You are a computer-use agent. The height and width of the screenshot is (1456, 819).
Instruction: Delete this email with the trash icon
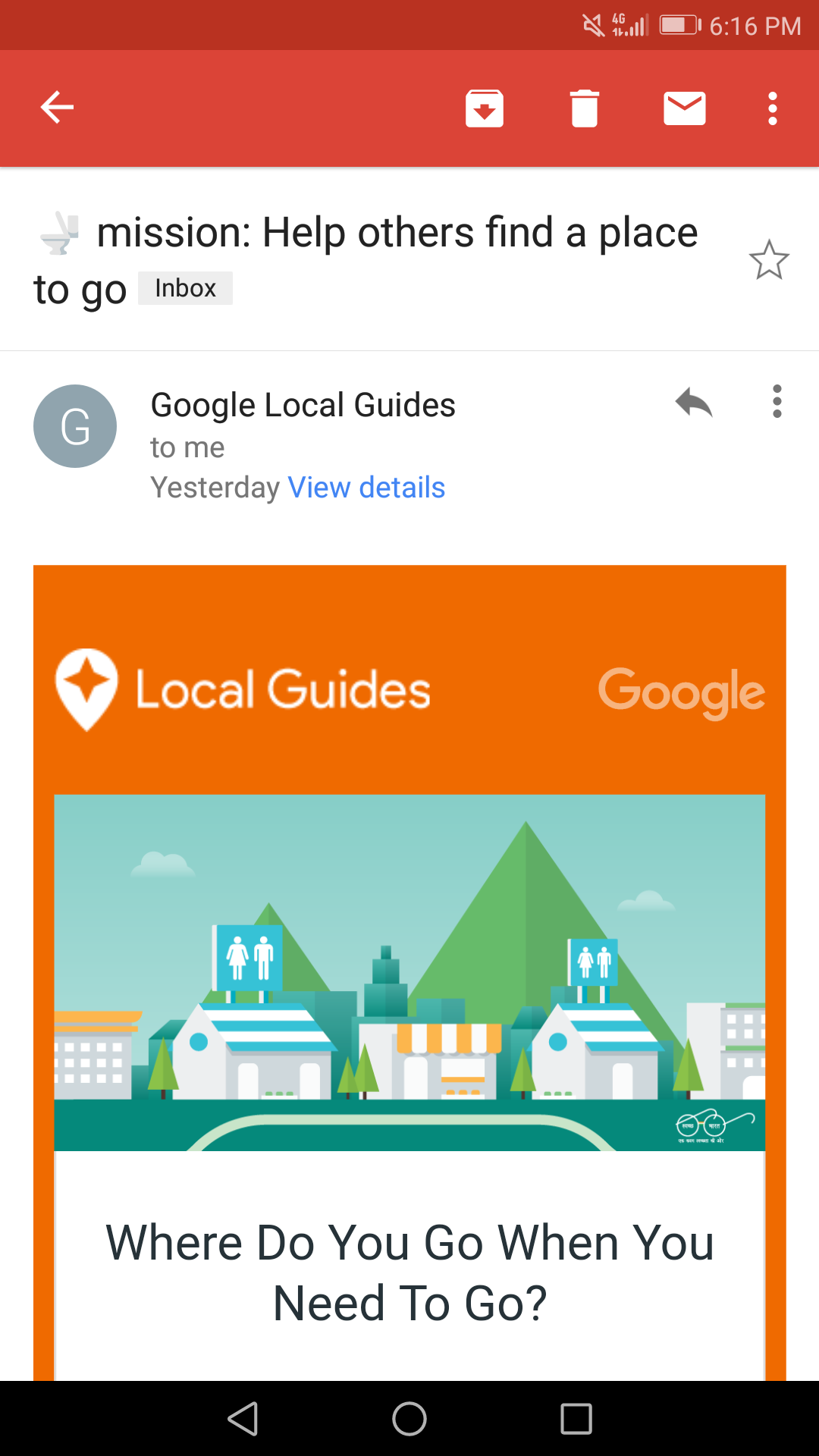click(585, 108)
